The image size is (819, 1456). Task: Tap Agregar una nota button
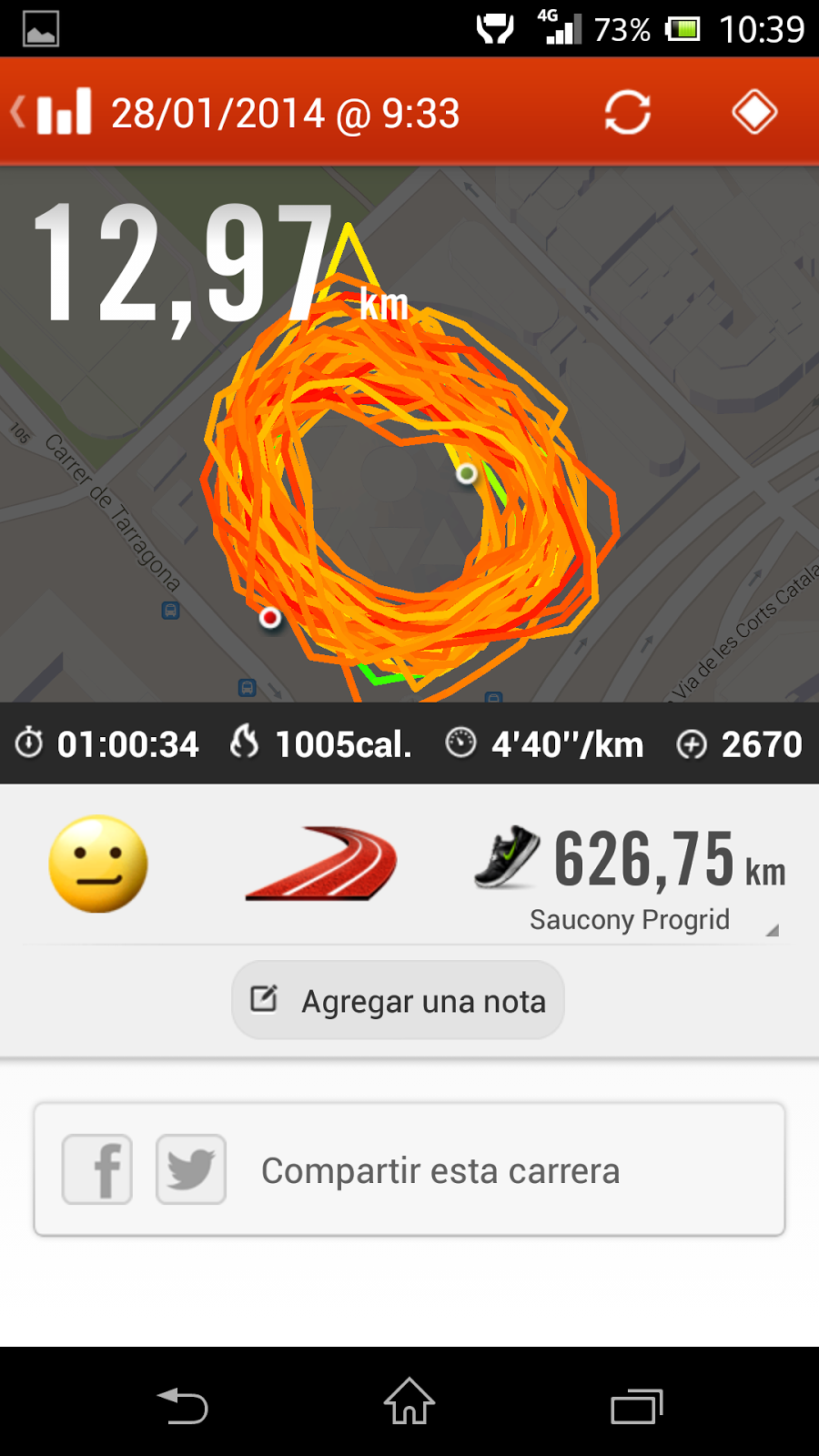(399, 1000)
